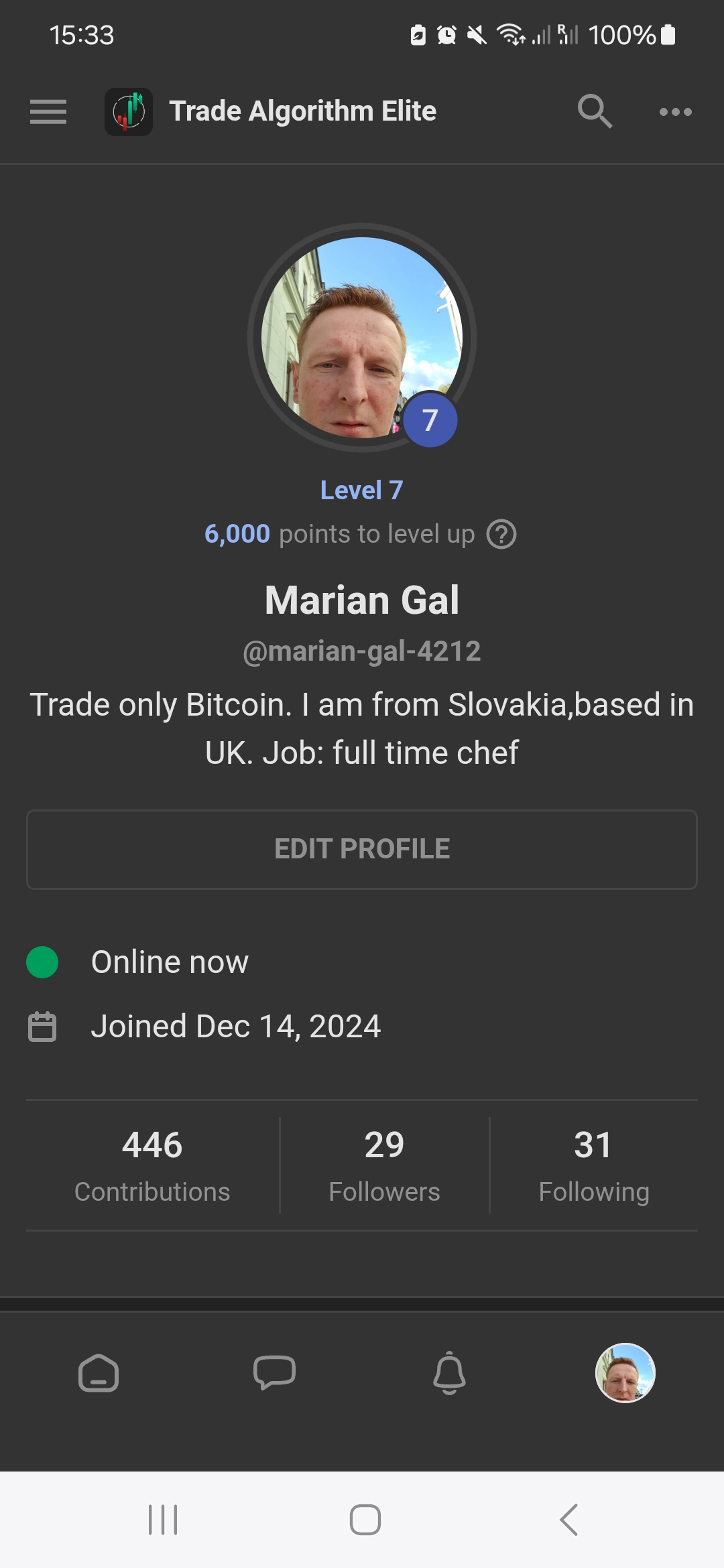Open the chat messages icon

tap(274, 1374)
